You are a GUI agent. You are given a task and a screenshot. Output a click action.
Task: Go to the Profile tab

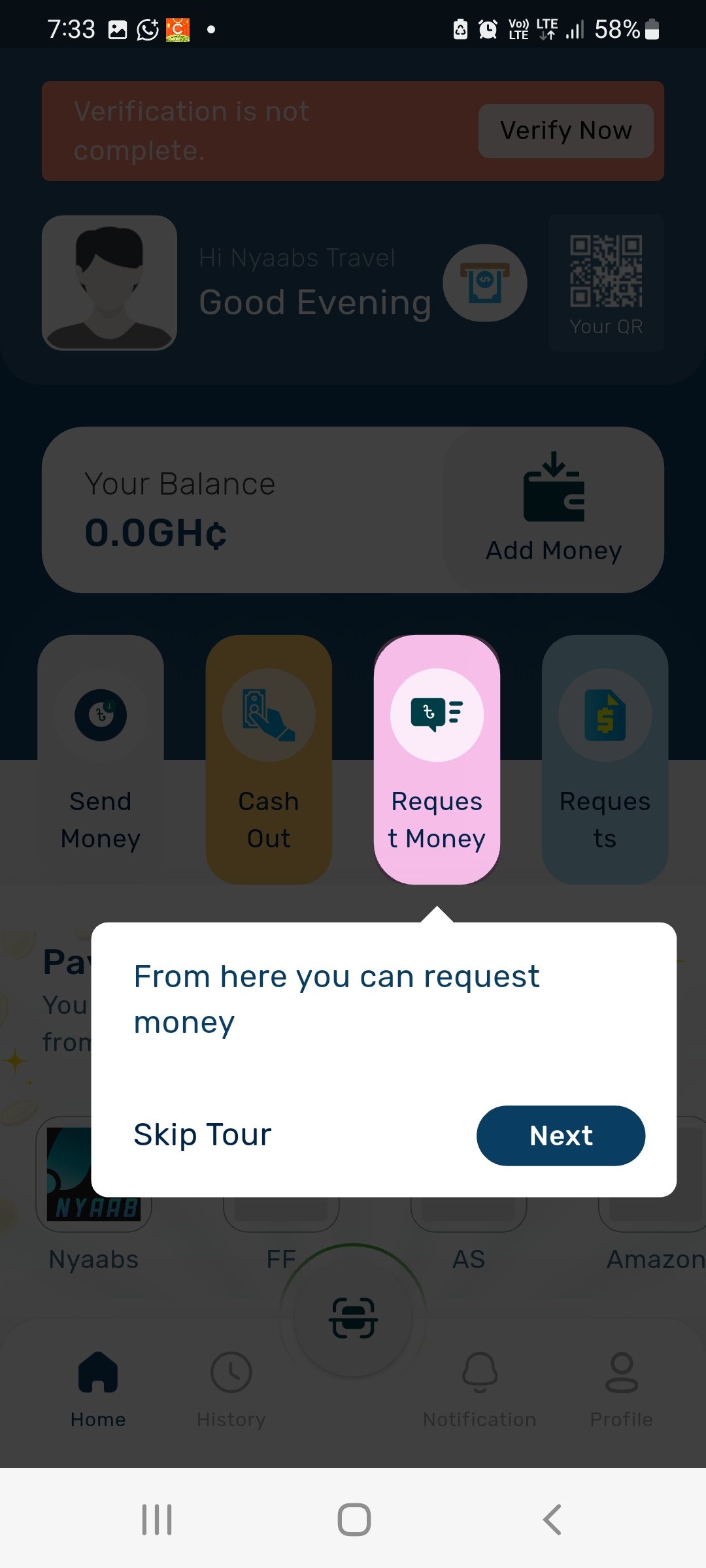[x=621, y=1389]
